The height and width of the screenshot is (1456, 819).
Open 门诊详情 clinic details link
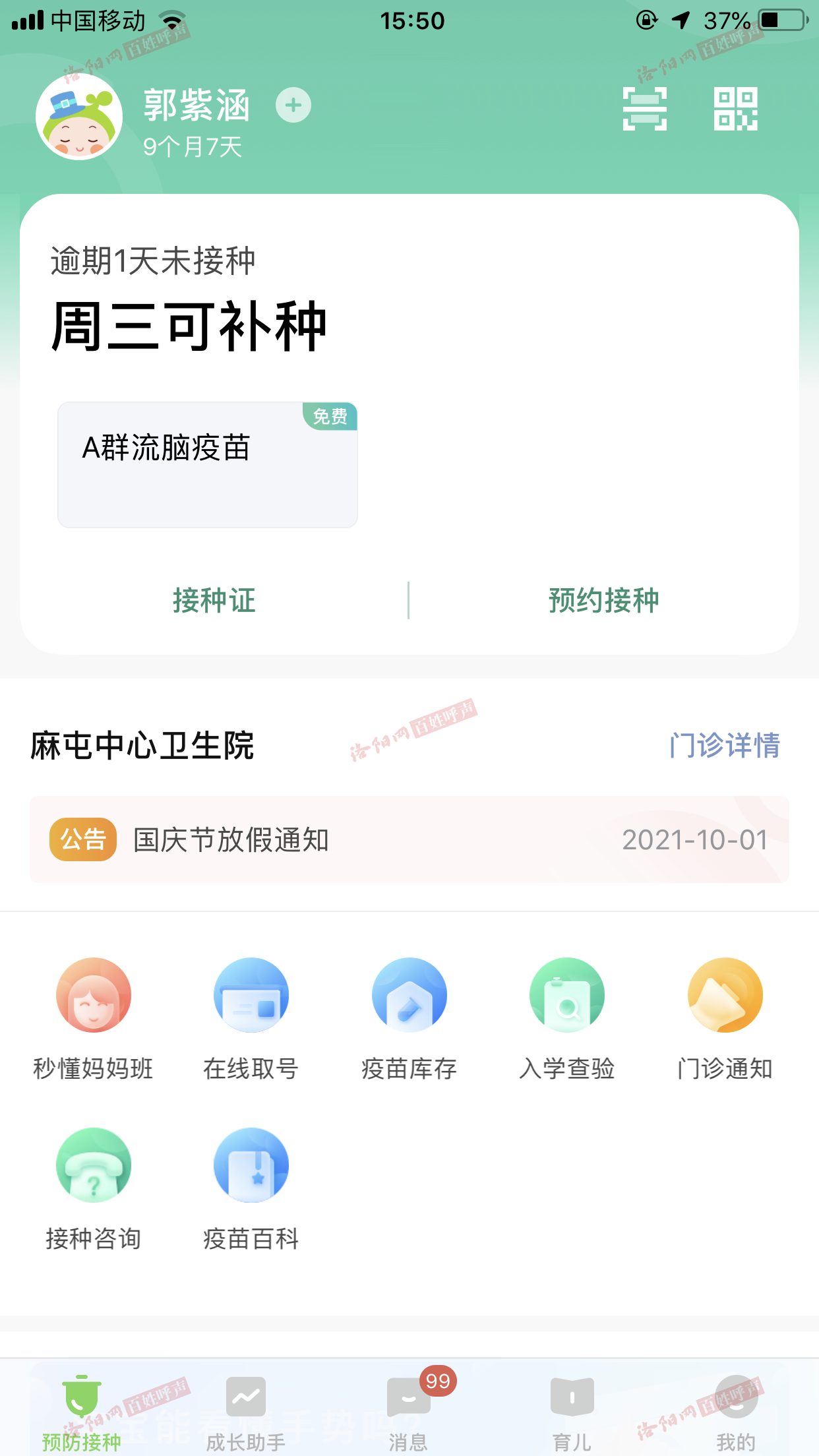pyautogui.click(x=724, y=746)
